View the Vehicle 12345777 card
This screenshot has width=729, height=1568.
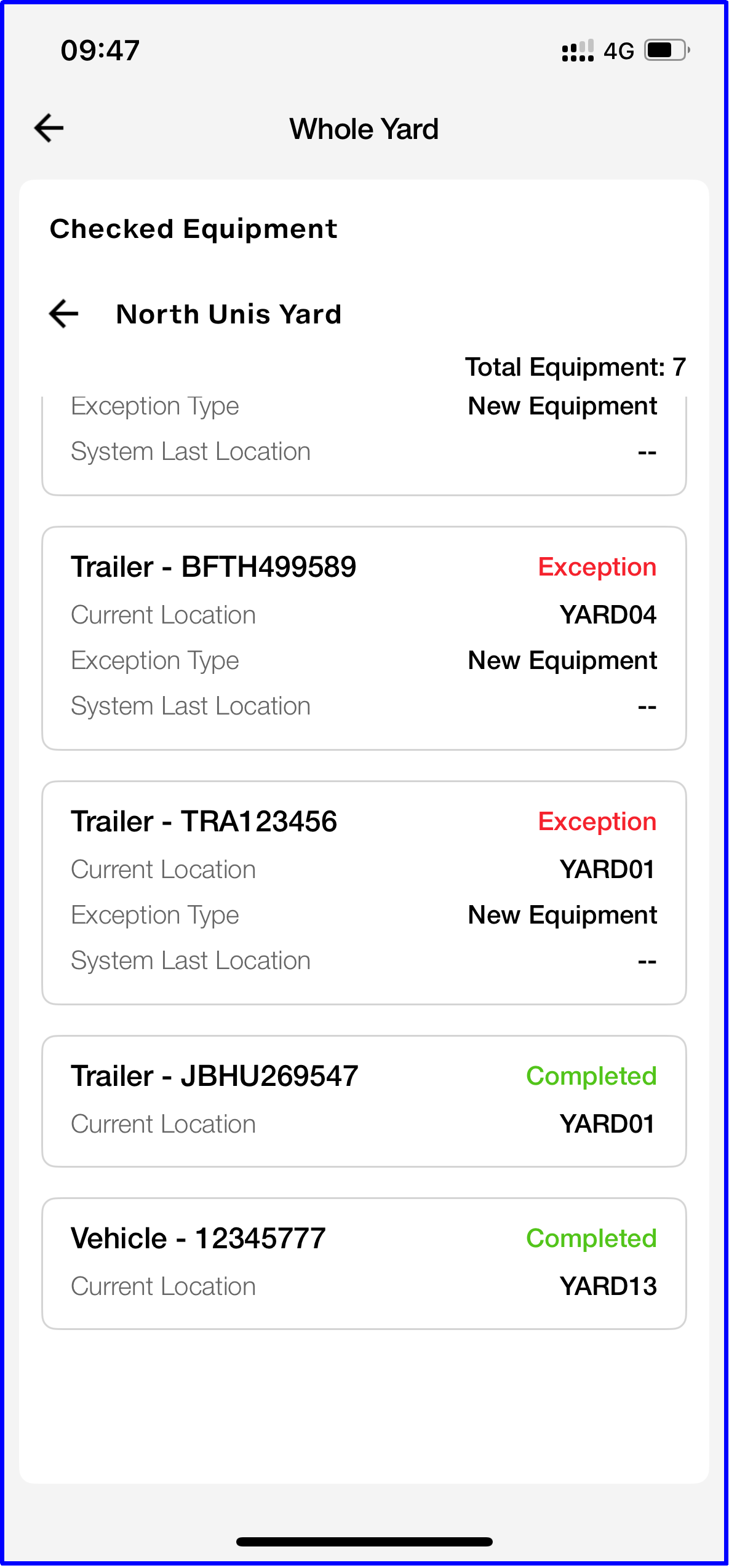[364, 1263]
